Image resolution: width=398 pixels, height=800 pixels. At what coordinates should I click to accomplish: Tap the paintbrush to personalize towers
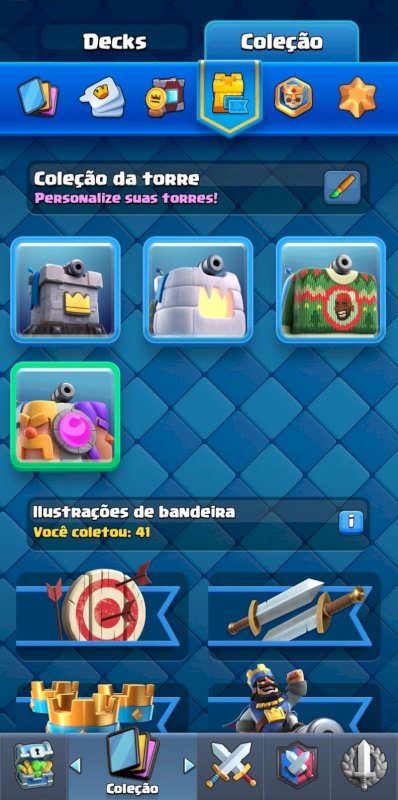click(x=342, y=187)
